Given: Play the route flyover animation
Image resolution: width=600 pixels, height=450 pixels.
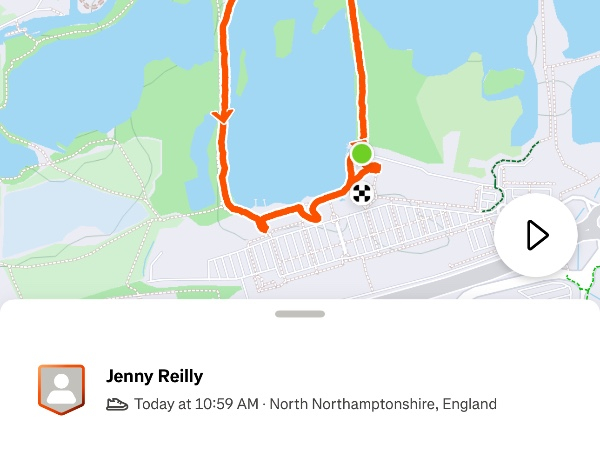Looking at the screenshot, I should click(536, 235).
